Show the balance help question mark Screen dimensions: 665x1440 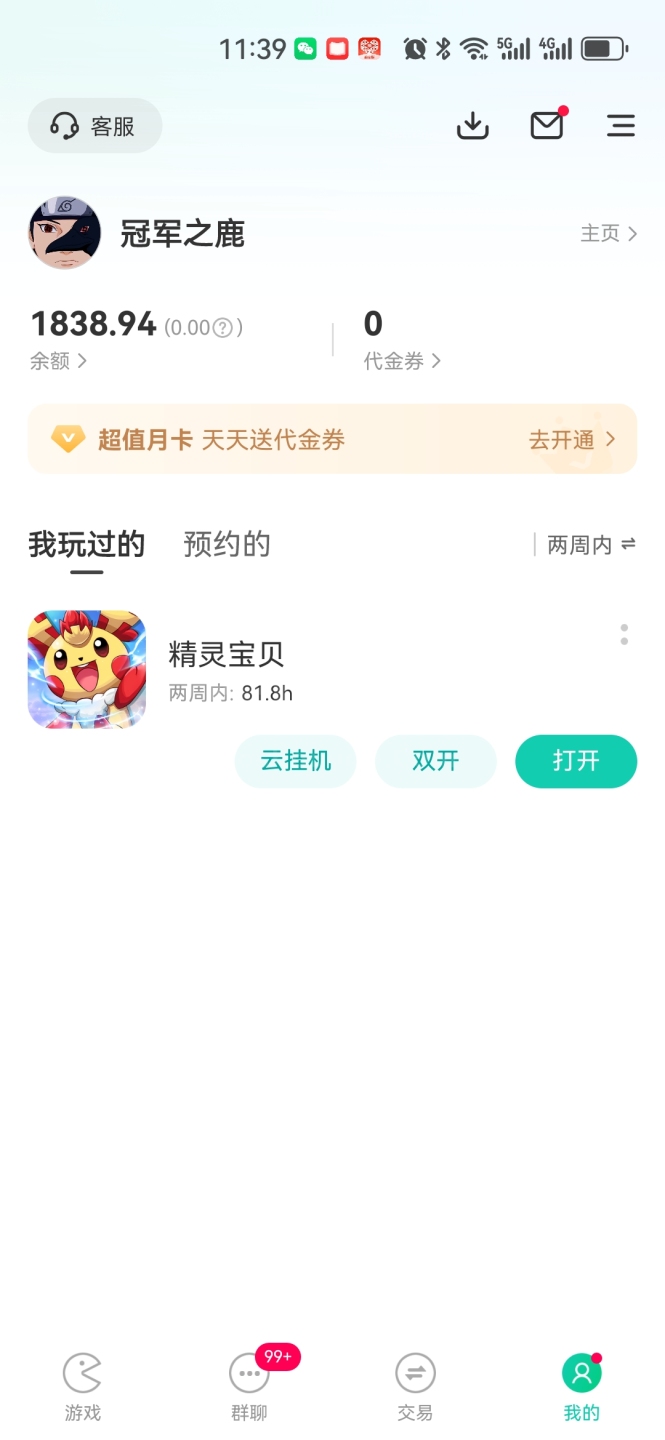(224, 327)
